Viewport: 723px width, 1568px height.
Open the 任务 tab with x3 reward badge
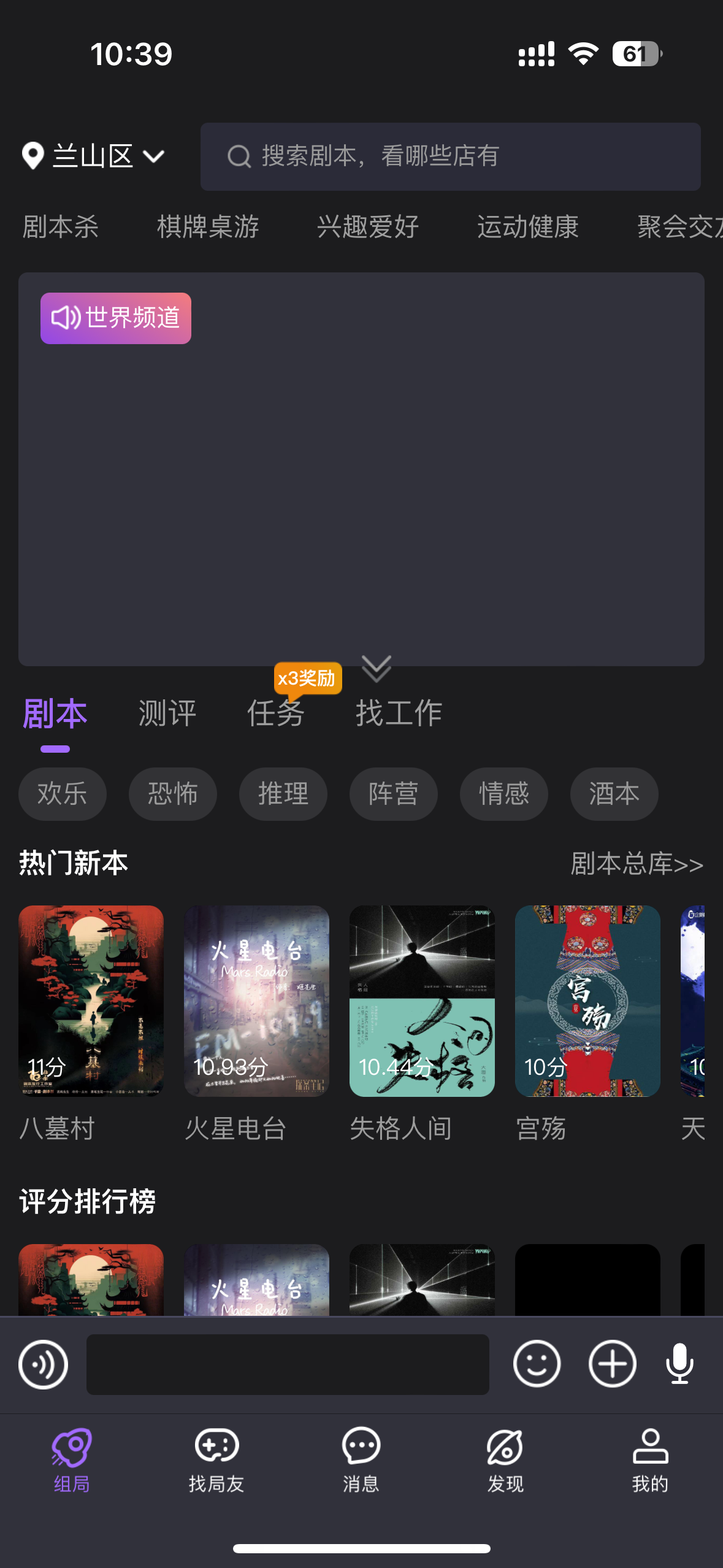[x=275, y=712]
